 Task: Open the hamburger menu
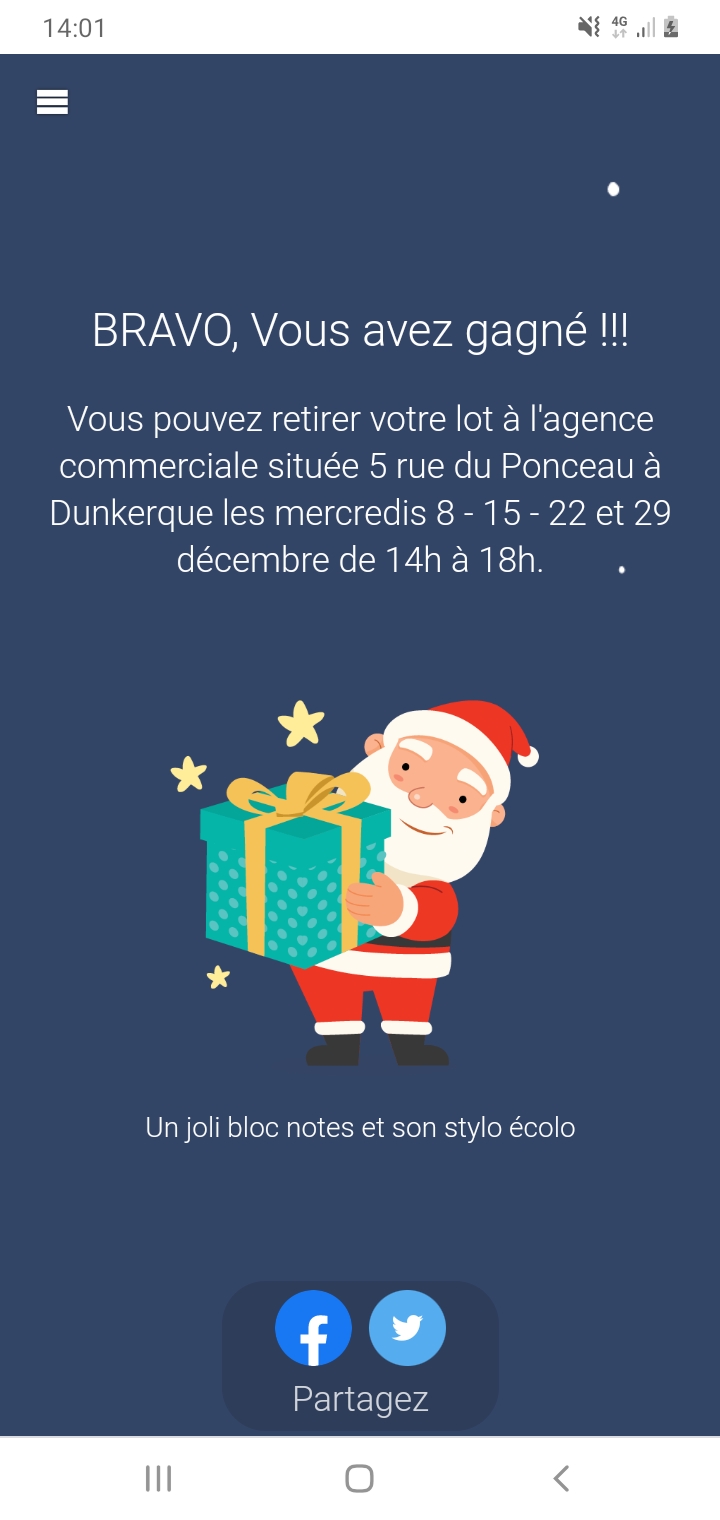pyautogui.click(x=52, y=102)
